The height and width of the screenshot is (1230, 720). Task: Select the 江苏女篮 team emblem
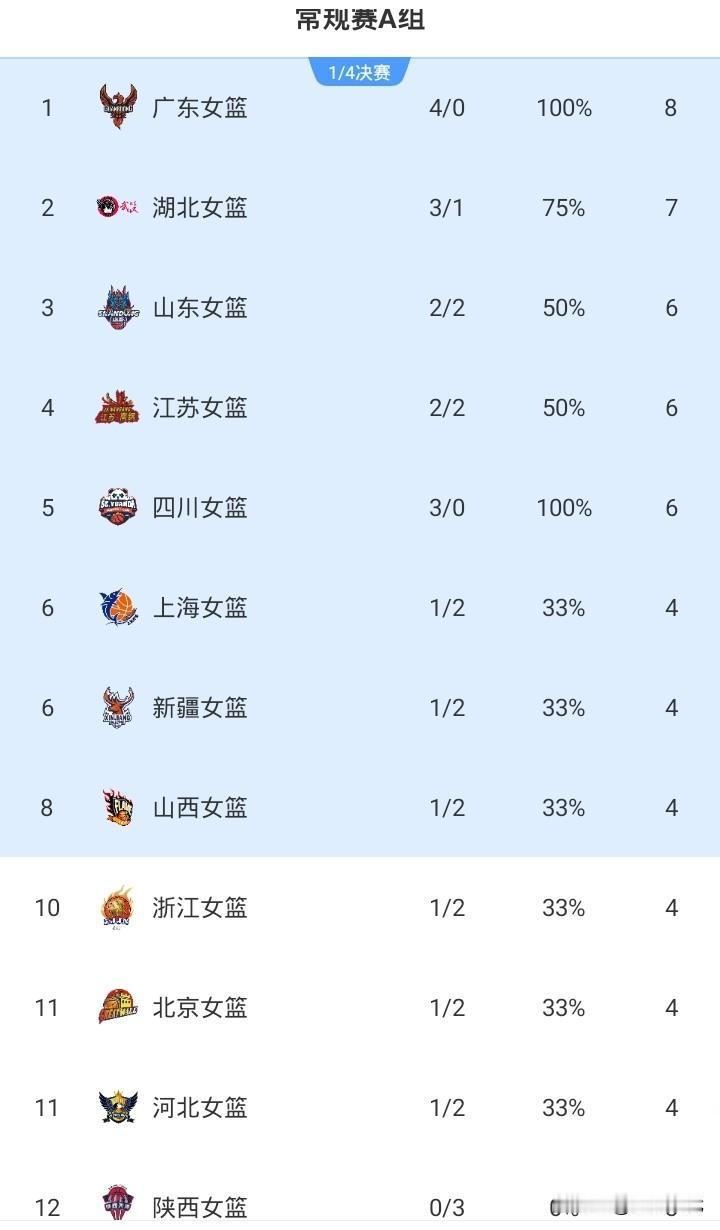(x=117, y=407)
